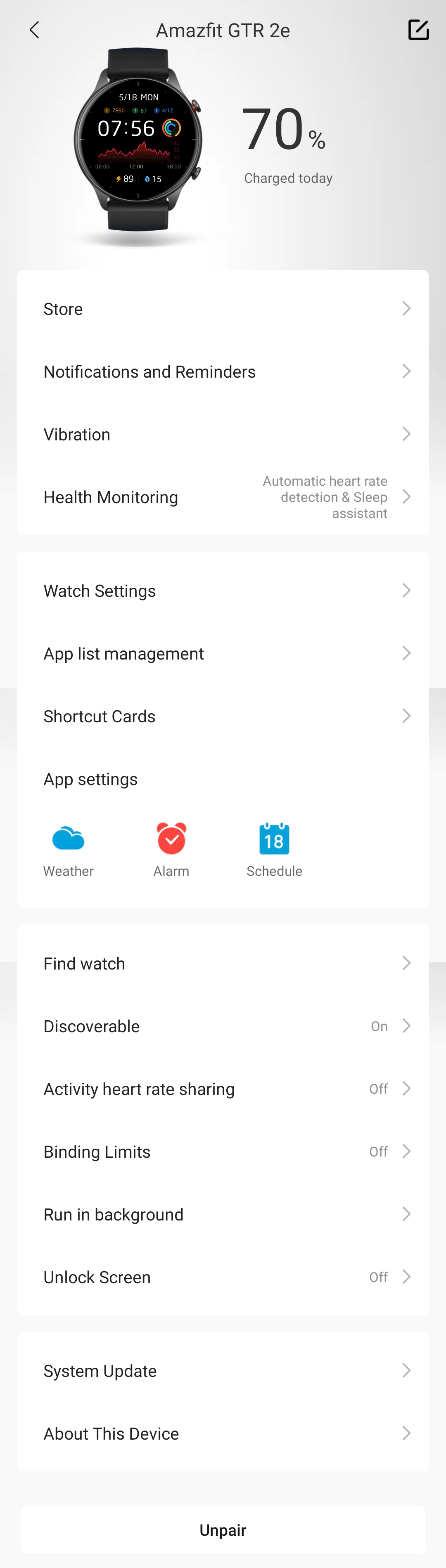Open the Discoverable setting
The width and height of the screenshot is (446, 1568).
pyautogui.click(x=223, y=1026)
